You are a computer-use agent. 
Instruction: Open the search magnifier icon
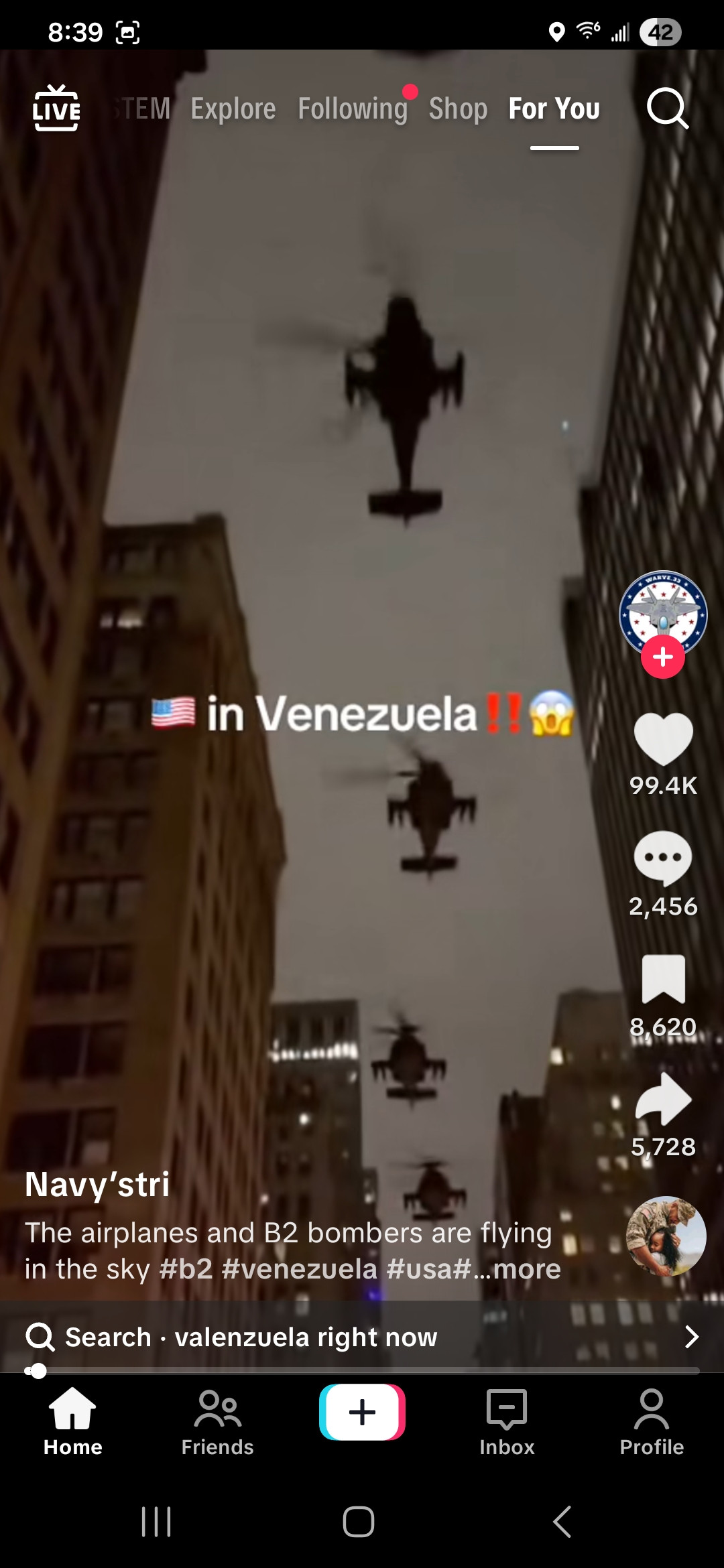[x=667, y=108]
